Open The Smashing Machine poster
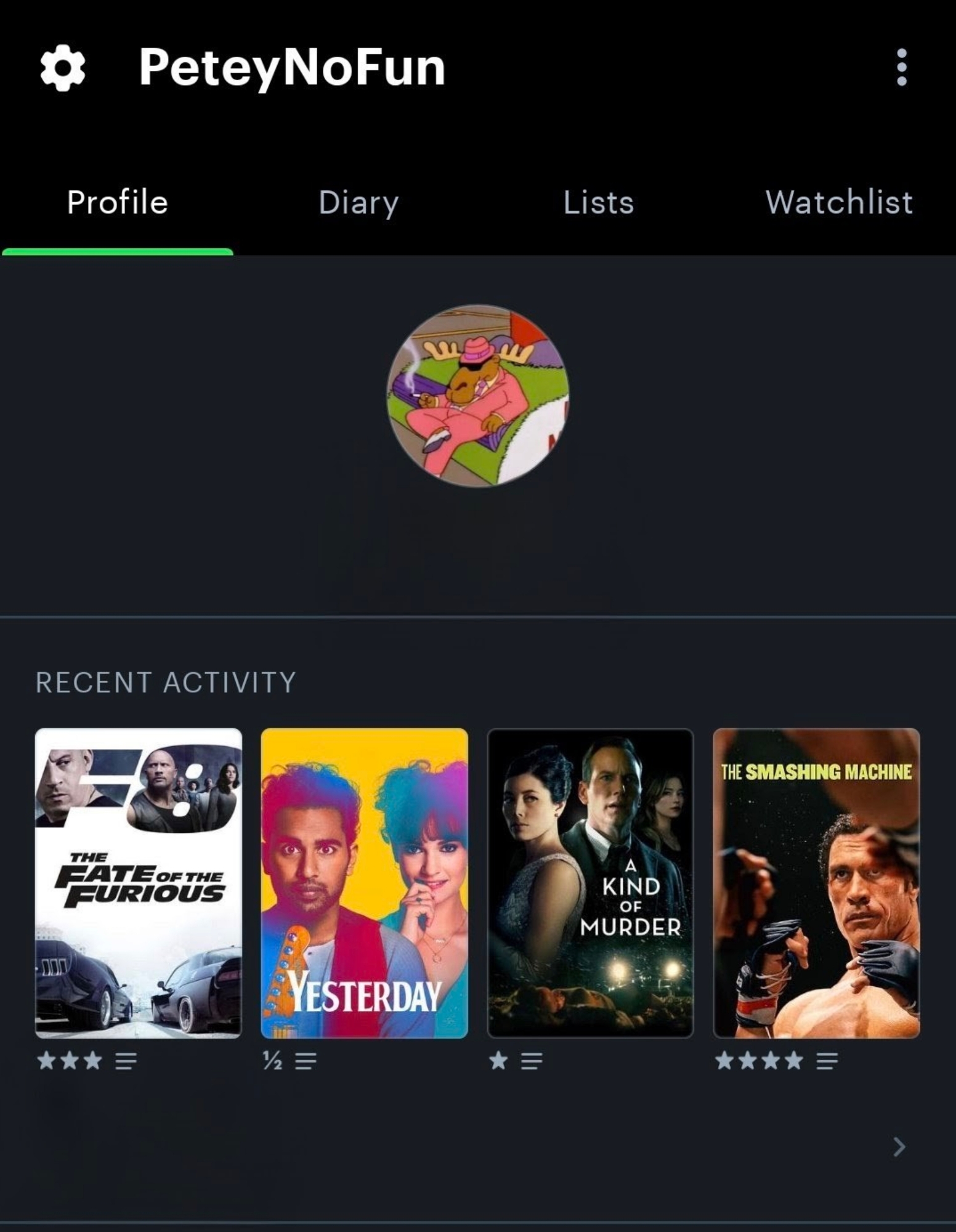Screen dimensions: 956x1232 (x=816, y=883)
